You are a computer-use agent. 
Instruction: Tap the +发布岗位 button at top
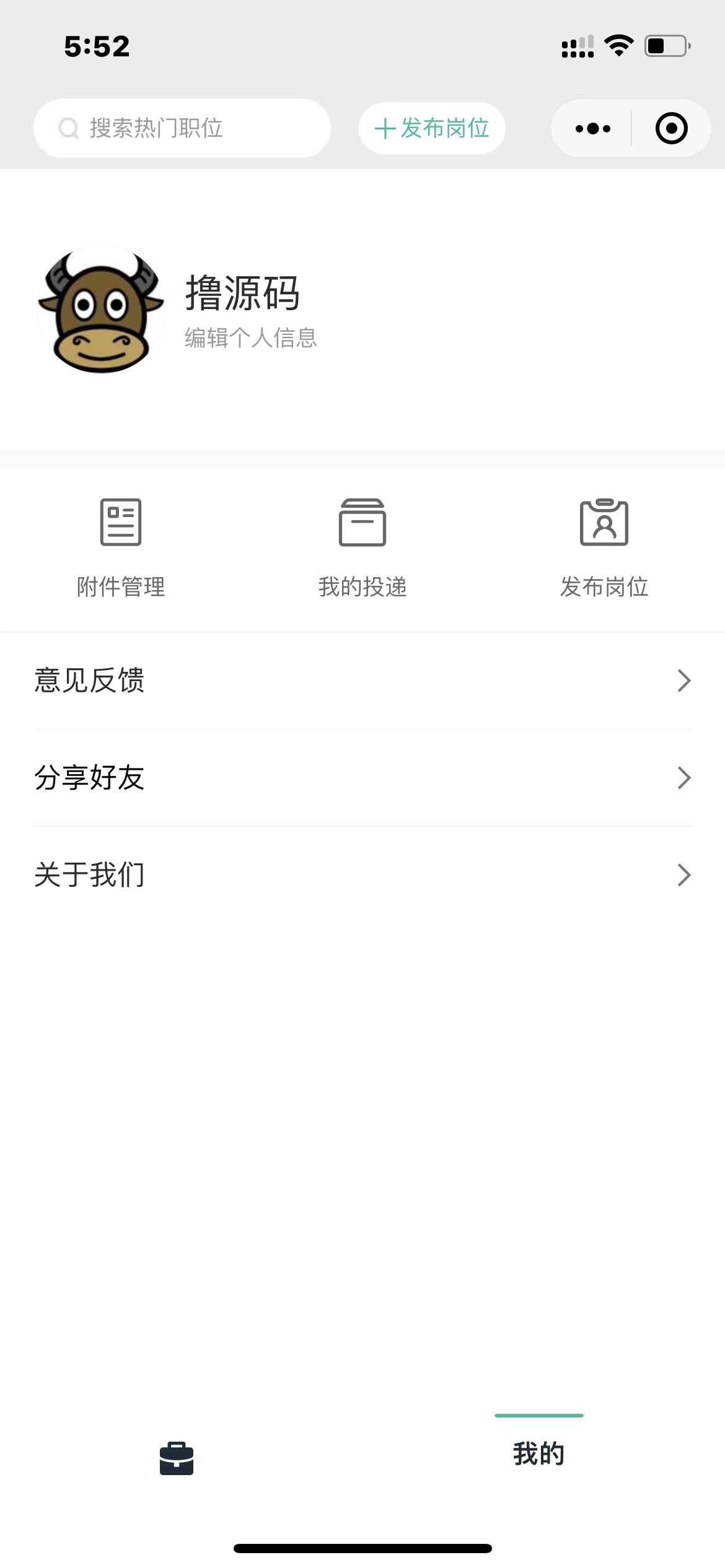click(432, 128)
